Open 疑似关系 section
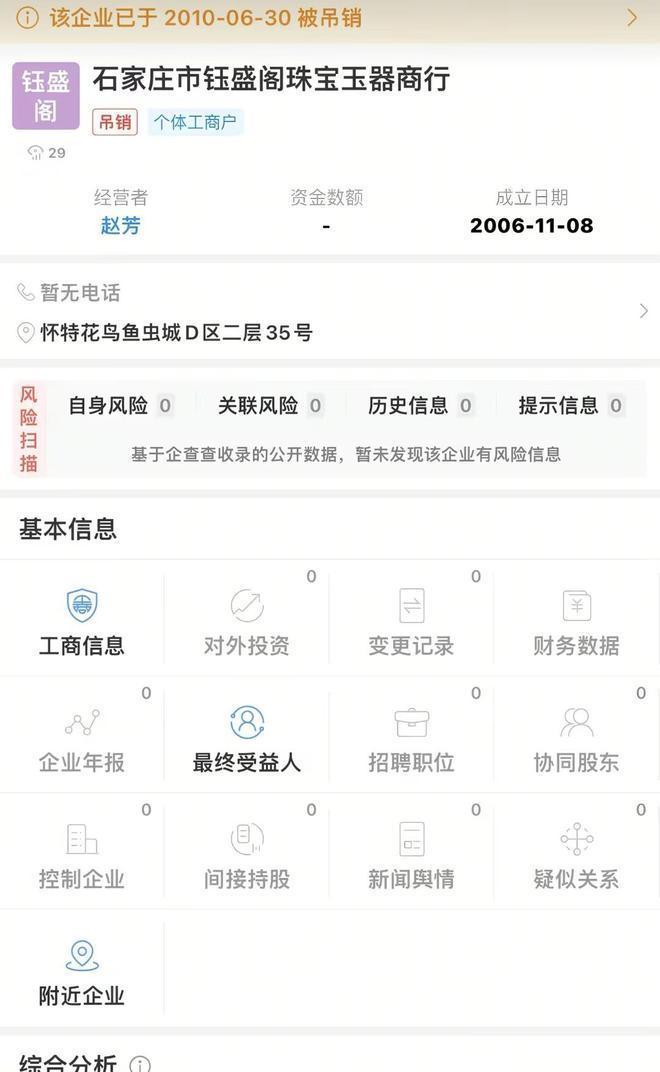Screen dimensions: 660x1072 (x=576, y=856)
